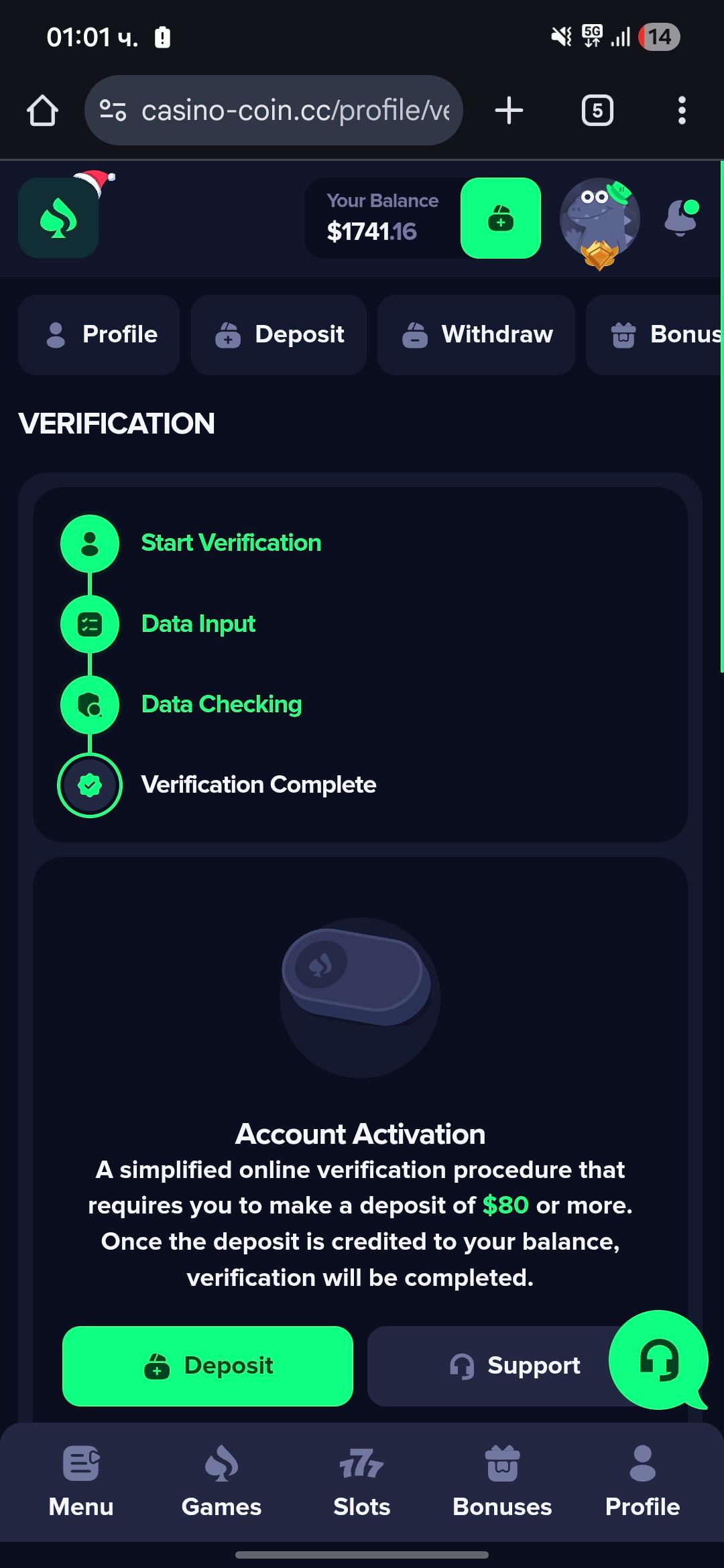Open the dinosaur avatar profile
724x1568 pixels.
click(599, 220)
